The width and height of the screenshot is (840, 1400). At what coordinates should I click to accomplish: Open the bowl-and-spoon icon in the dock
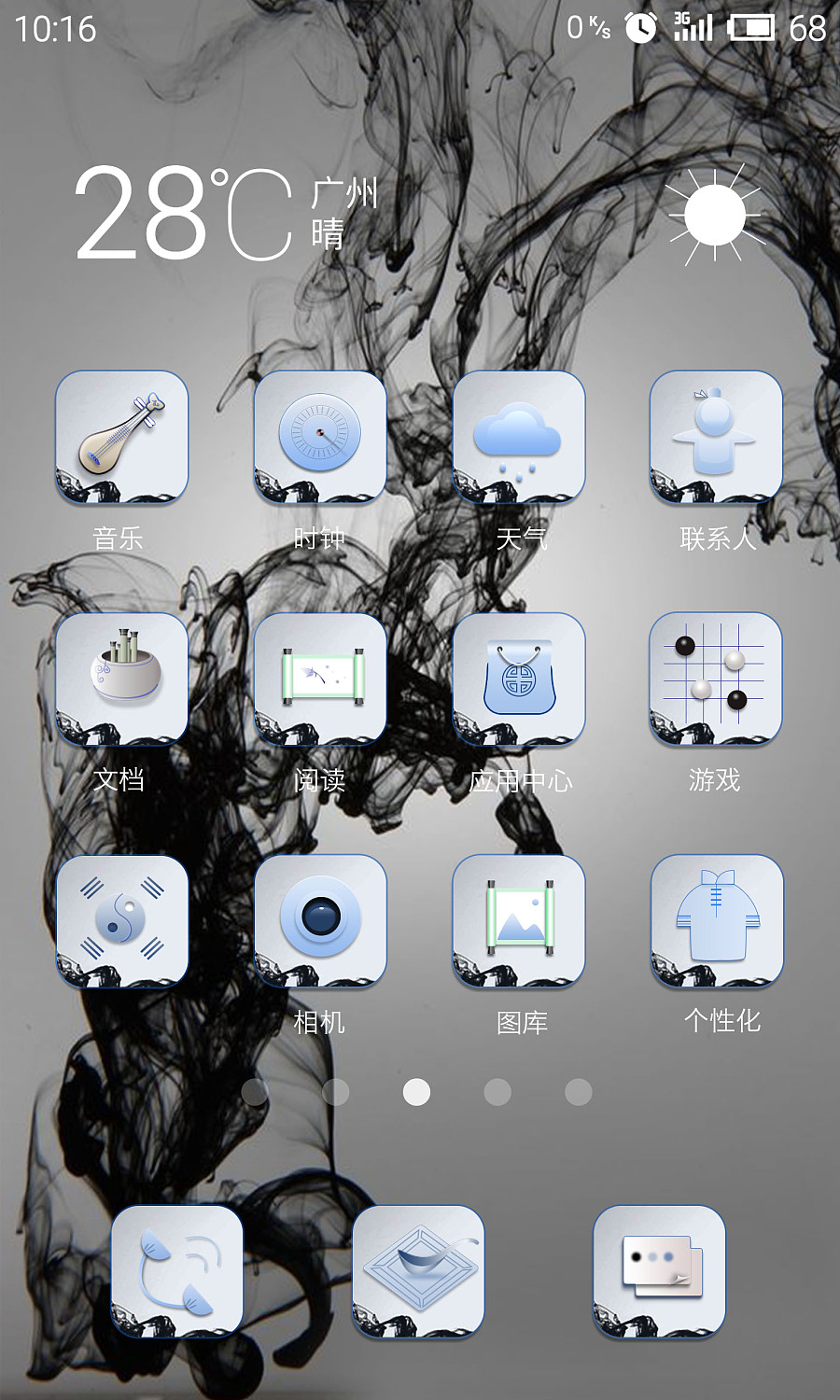click(418, 1271)
